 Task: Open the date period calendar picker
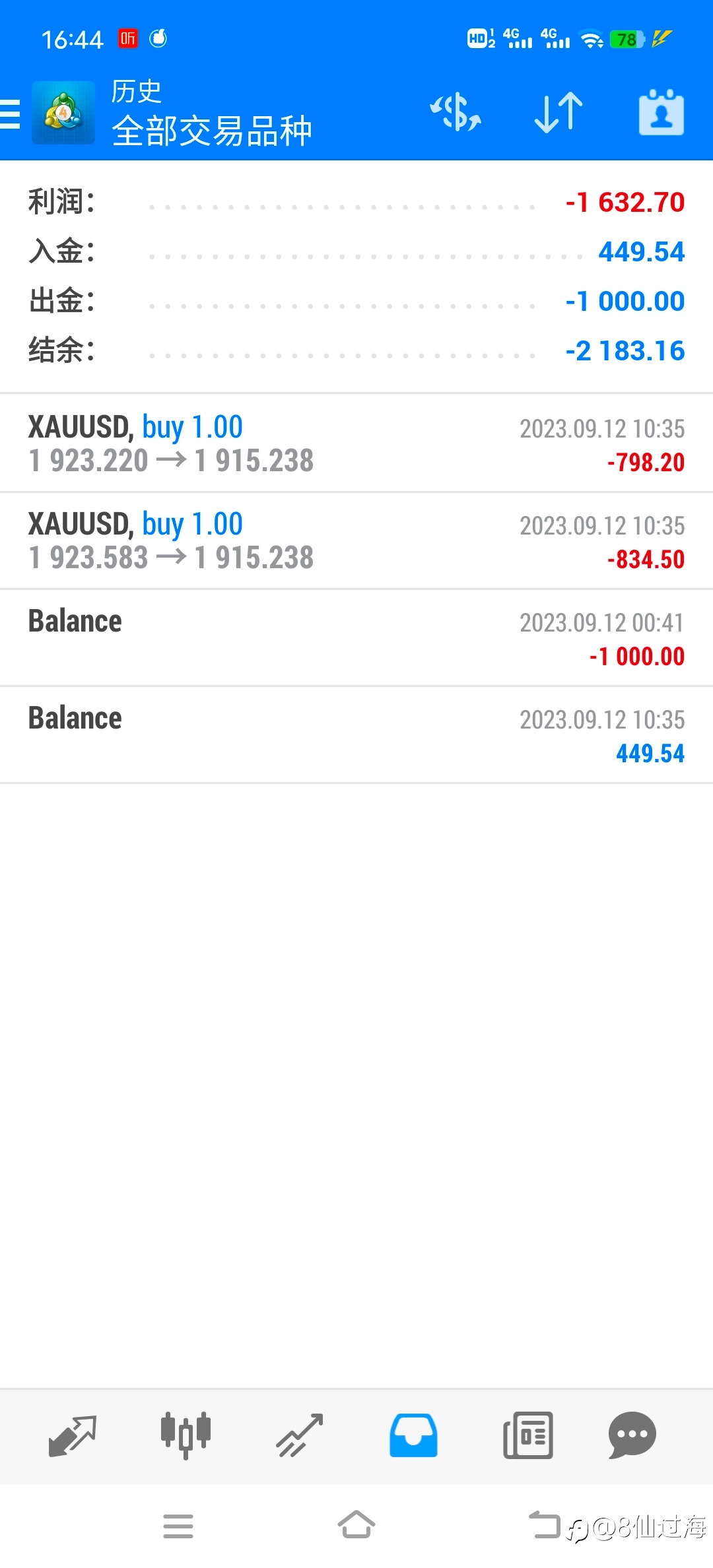tap(661, 112)
